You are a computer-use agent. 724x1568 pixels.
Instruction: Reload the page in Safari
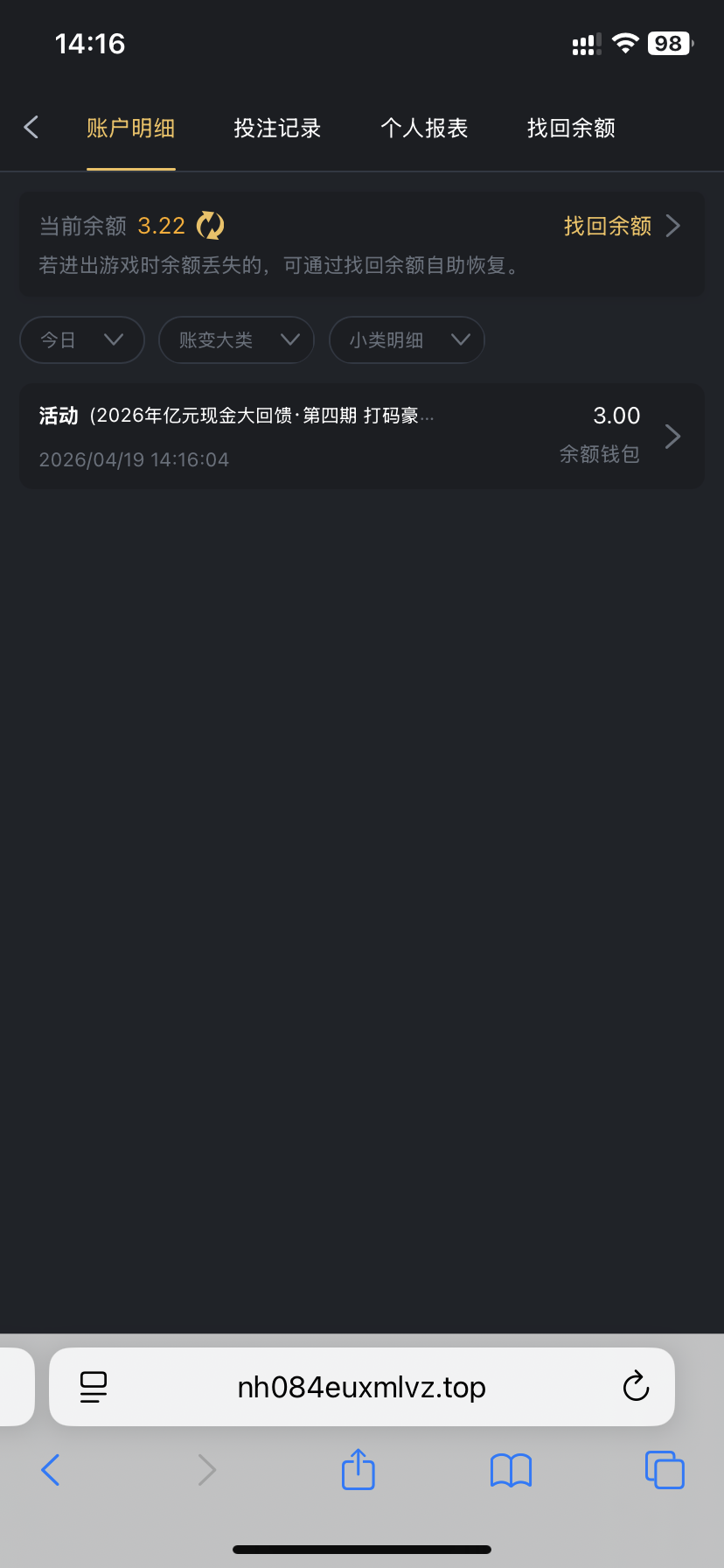pos(636,1386)
